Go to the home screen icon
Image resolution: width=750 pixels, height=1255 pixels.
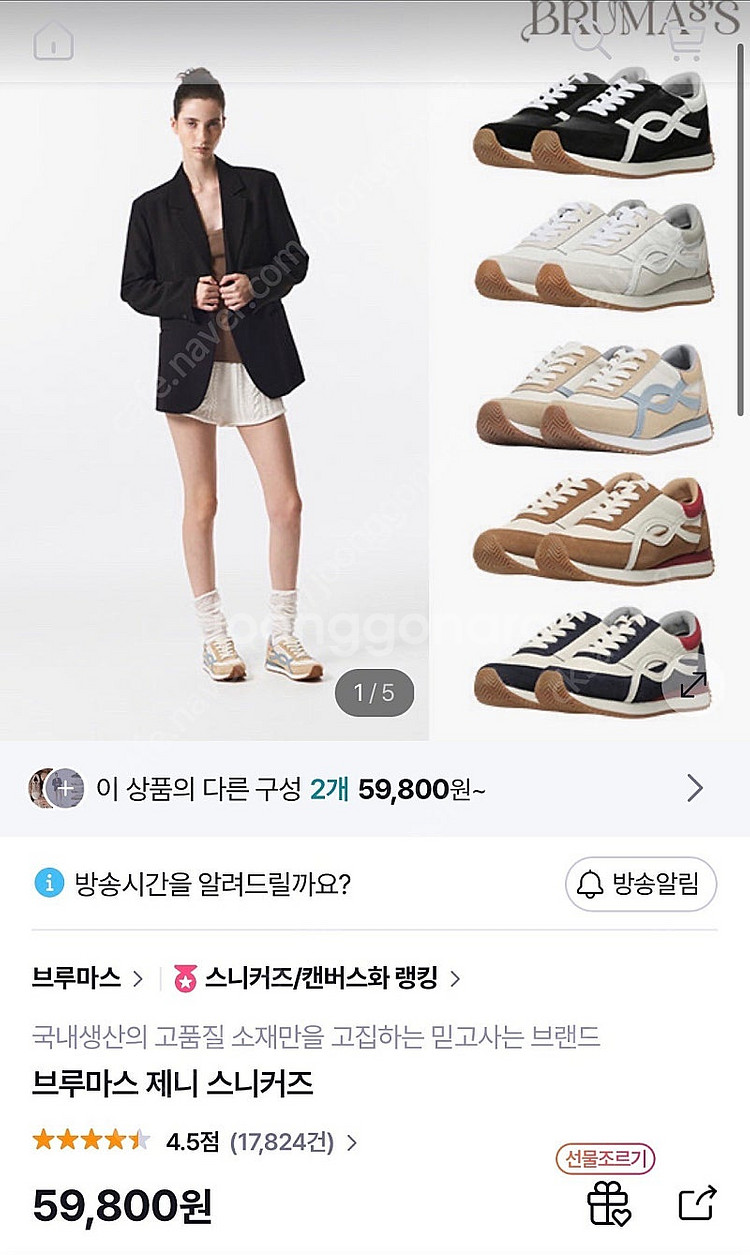point(54,41)
